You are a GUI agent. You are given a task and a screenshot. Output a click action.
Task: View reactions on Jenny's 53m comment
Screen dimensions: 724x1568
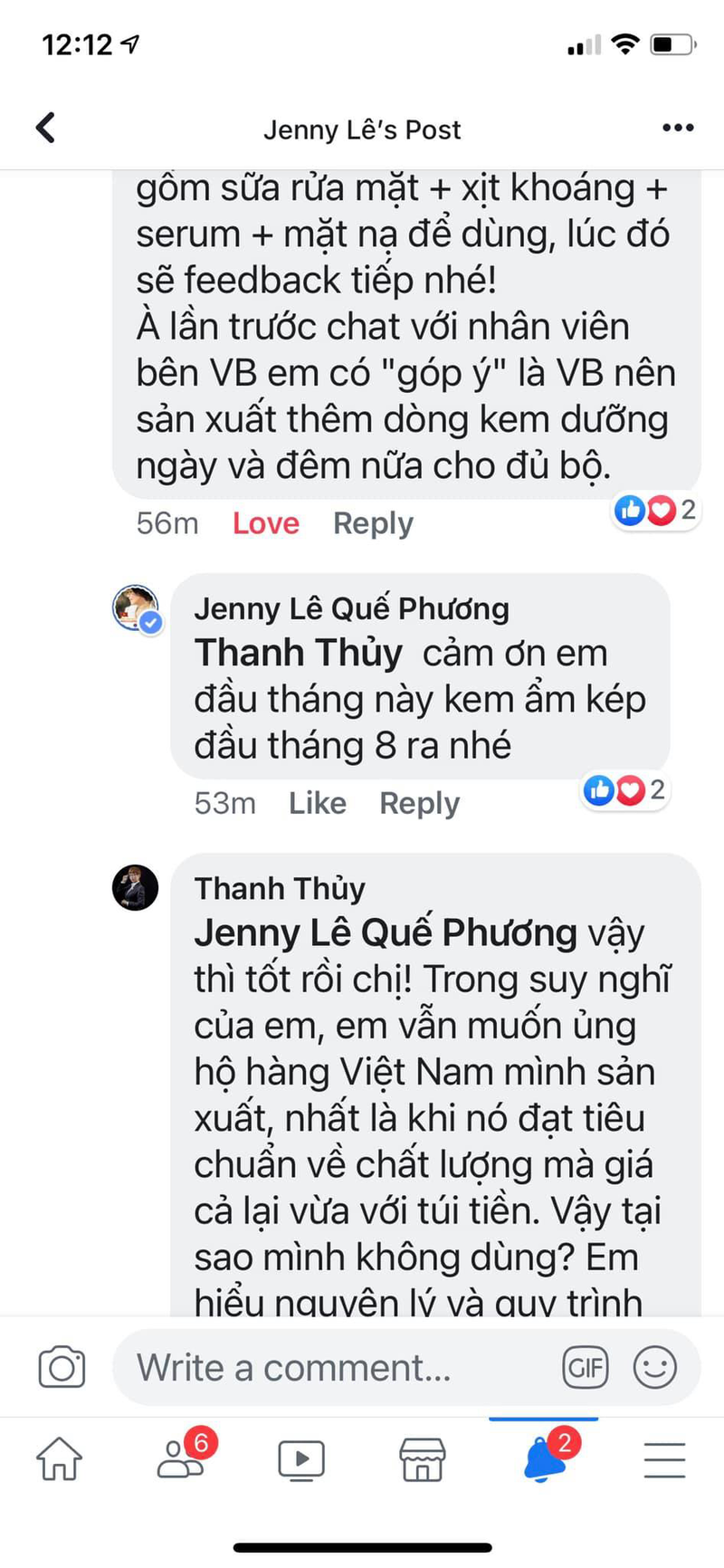point(625,790)
